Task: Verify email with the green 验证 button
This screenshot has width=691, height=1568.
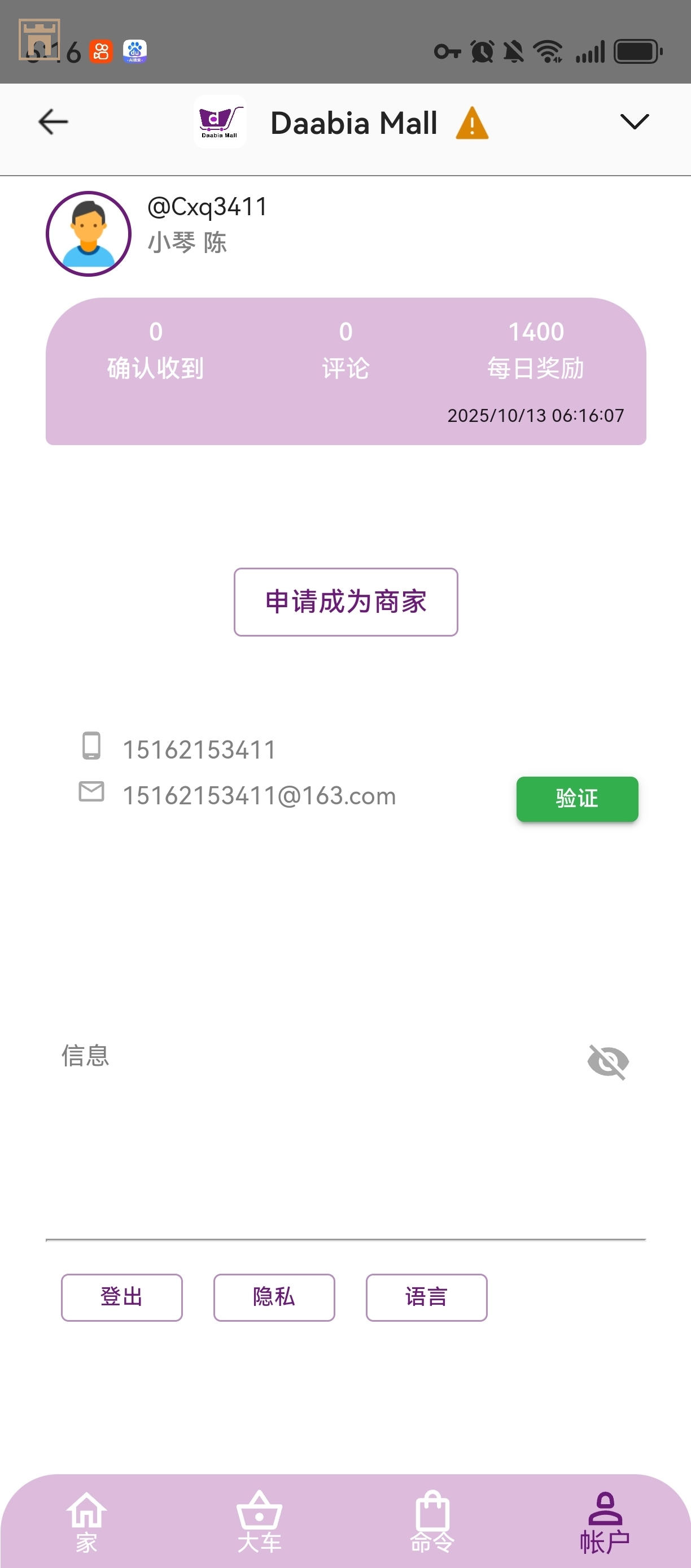Action: coord(576,799)
